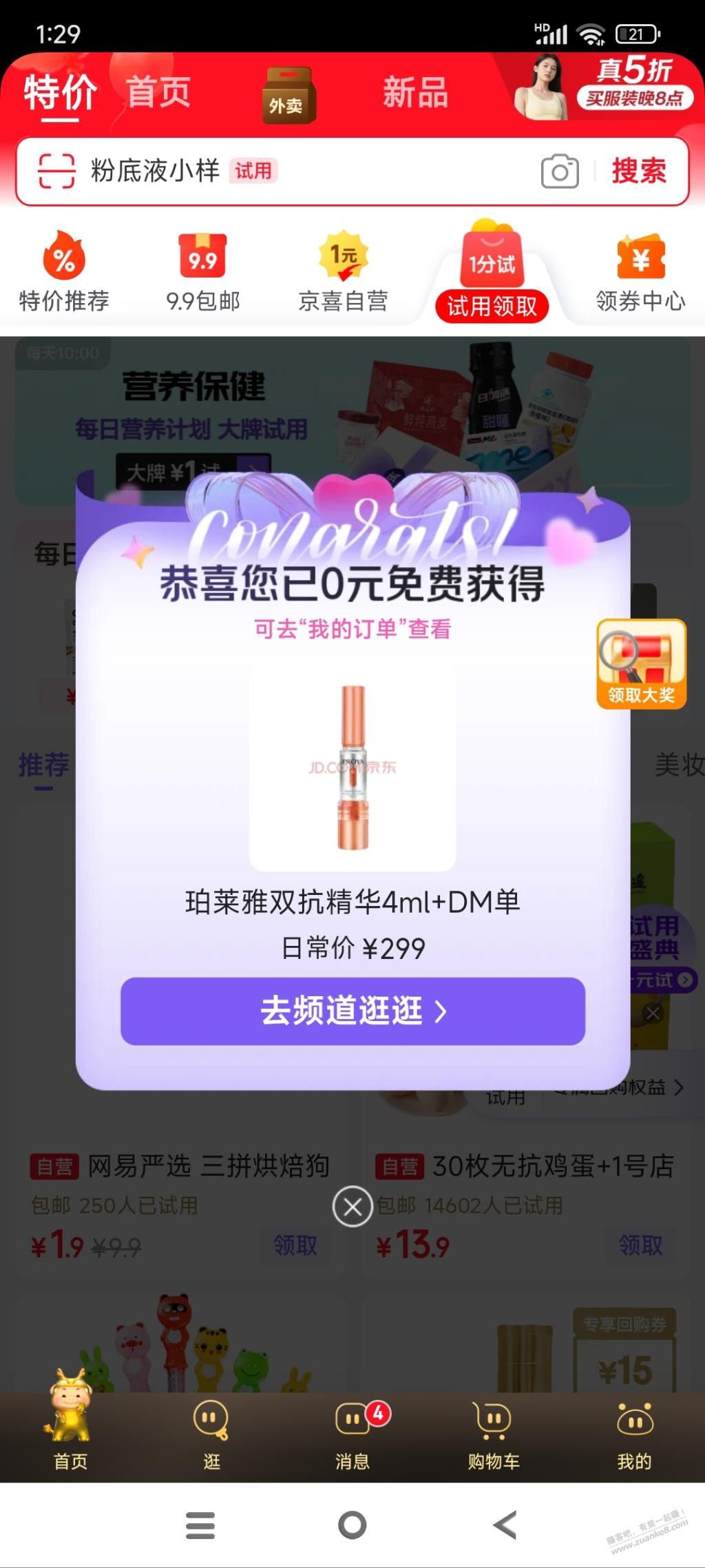Open camera search via the camera icon

click(559, 170)
